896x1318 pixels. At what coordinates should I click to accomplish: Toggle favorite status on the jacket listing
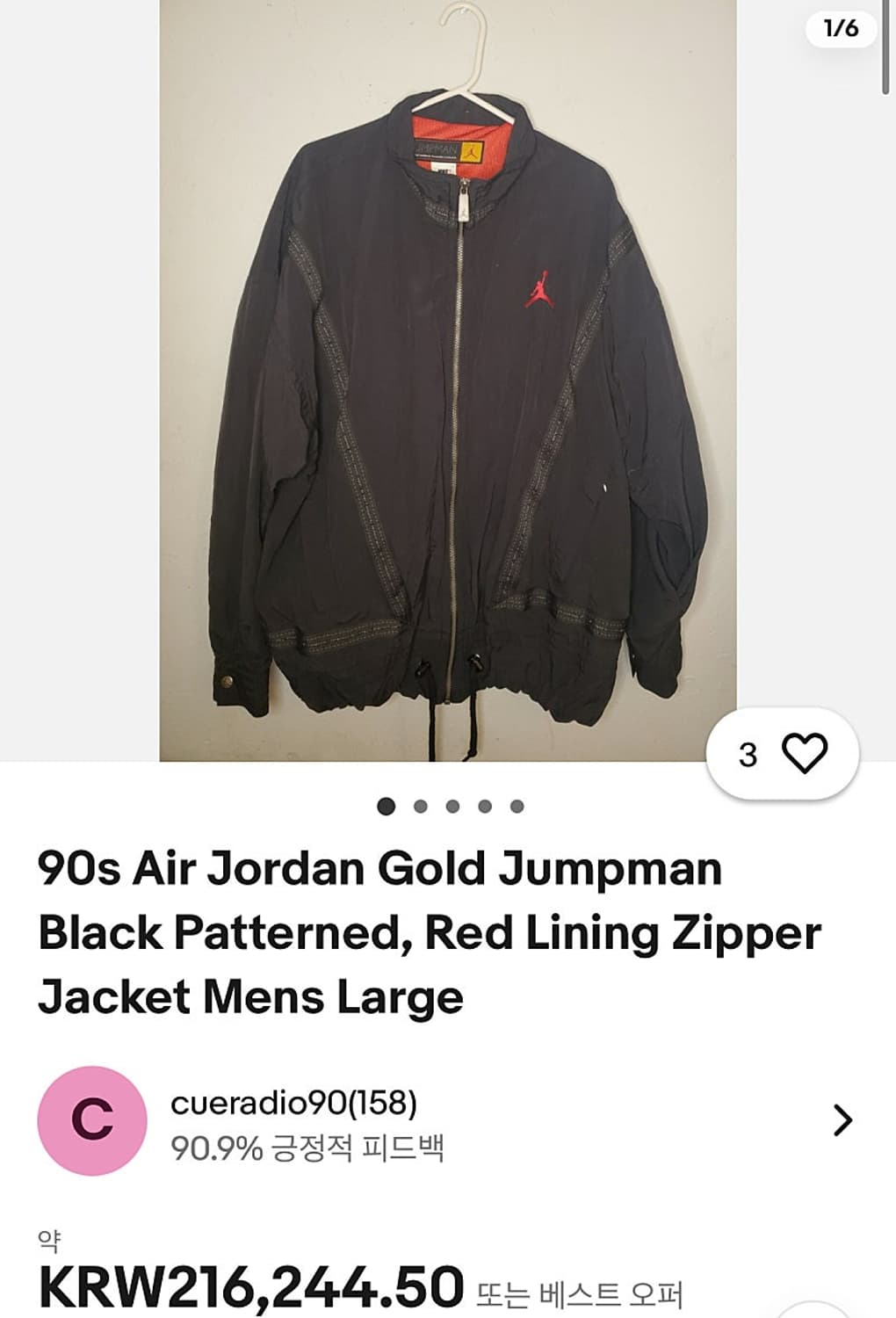tap(807, 752)
